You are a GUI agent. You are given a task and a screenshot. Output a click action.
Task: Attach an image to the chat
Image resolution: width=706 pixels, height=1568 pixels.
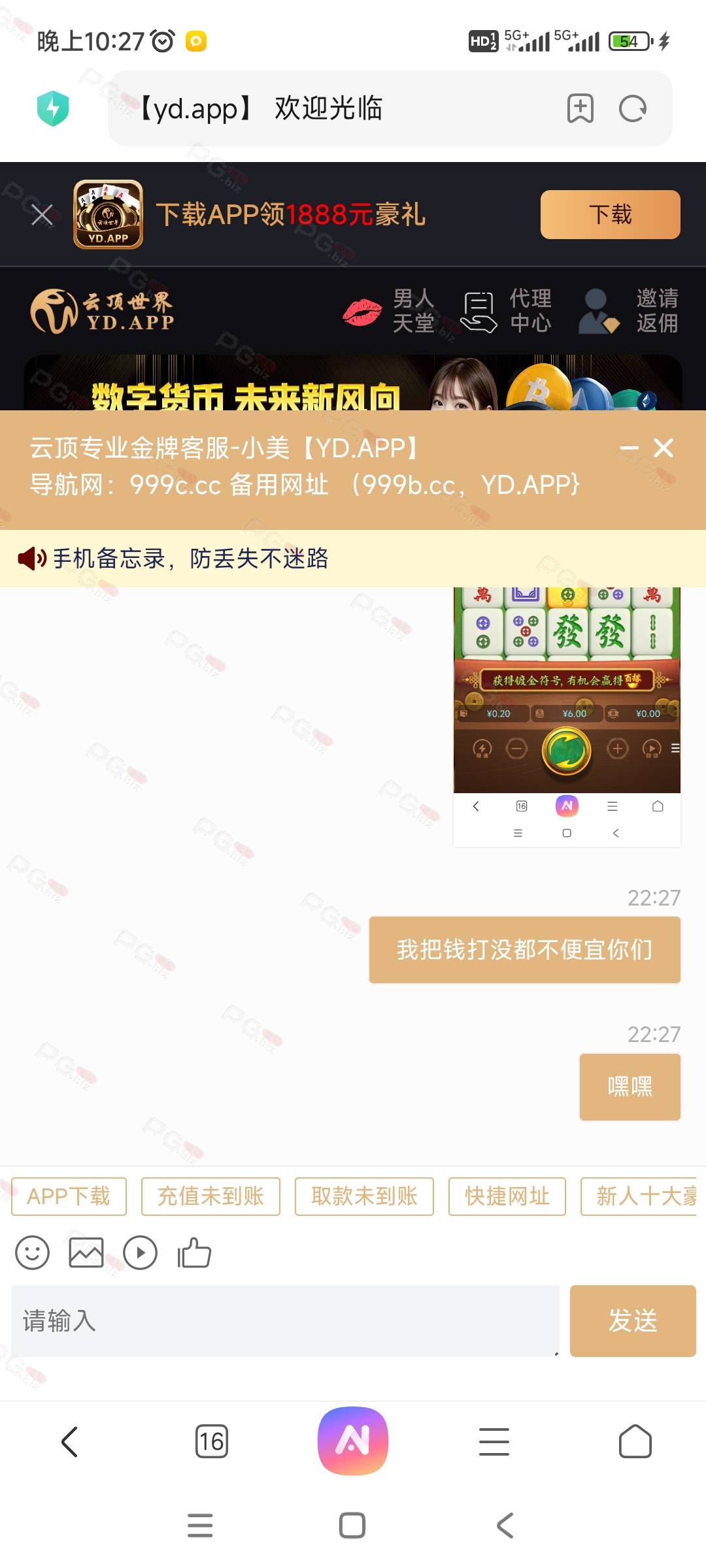pos(86,1252)
